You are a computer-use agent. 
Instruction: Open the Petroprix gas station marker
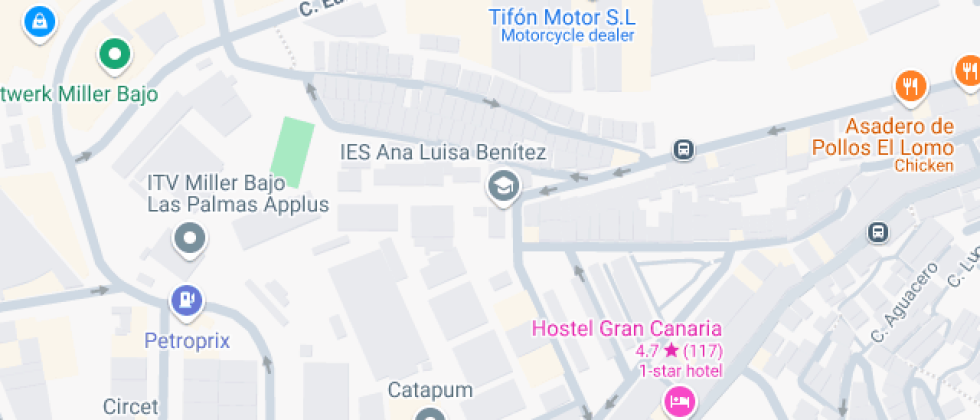[x=187, y=300]
